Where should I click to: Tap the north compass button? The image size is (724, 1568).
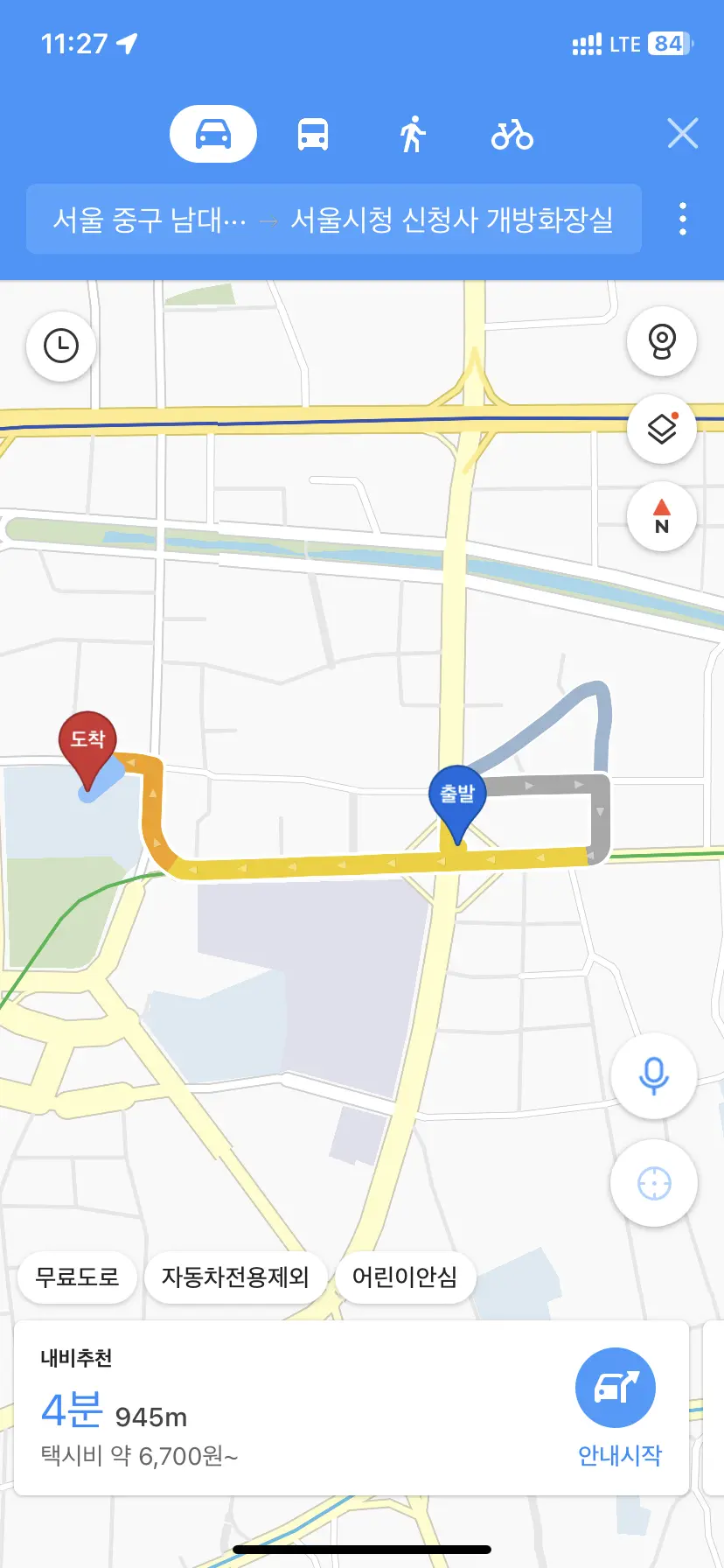pos(662,516)
